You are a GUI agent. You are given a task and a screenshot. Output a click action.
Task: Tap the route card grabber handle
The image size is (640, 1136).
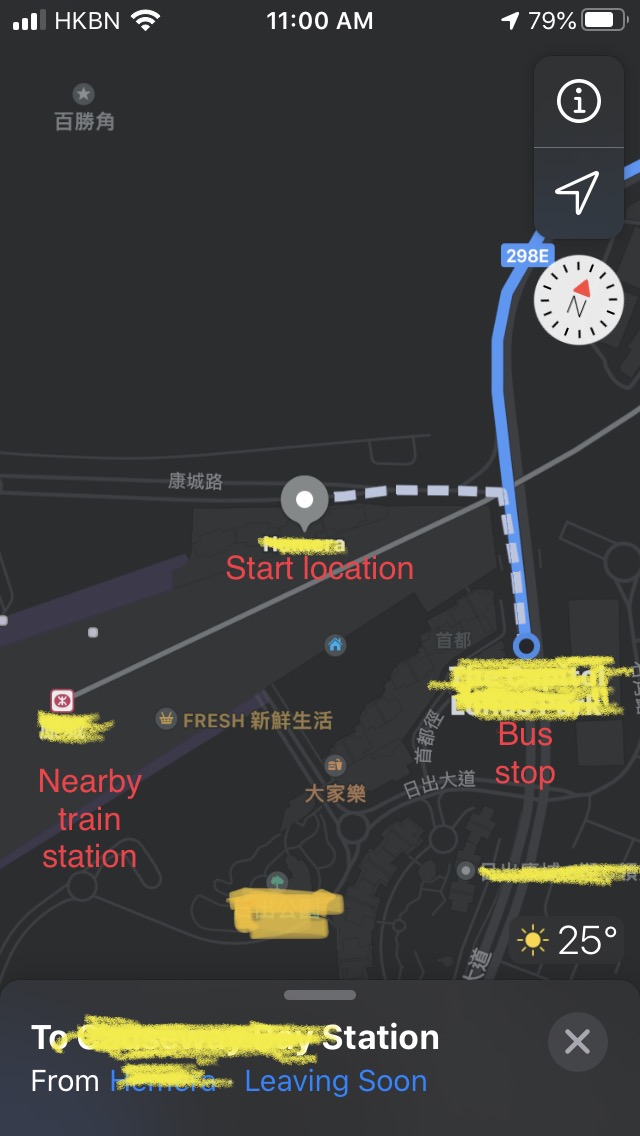click(320, 995)
